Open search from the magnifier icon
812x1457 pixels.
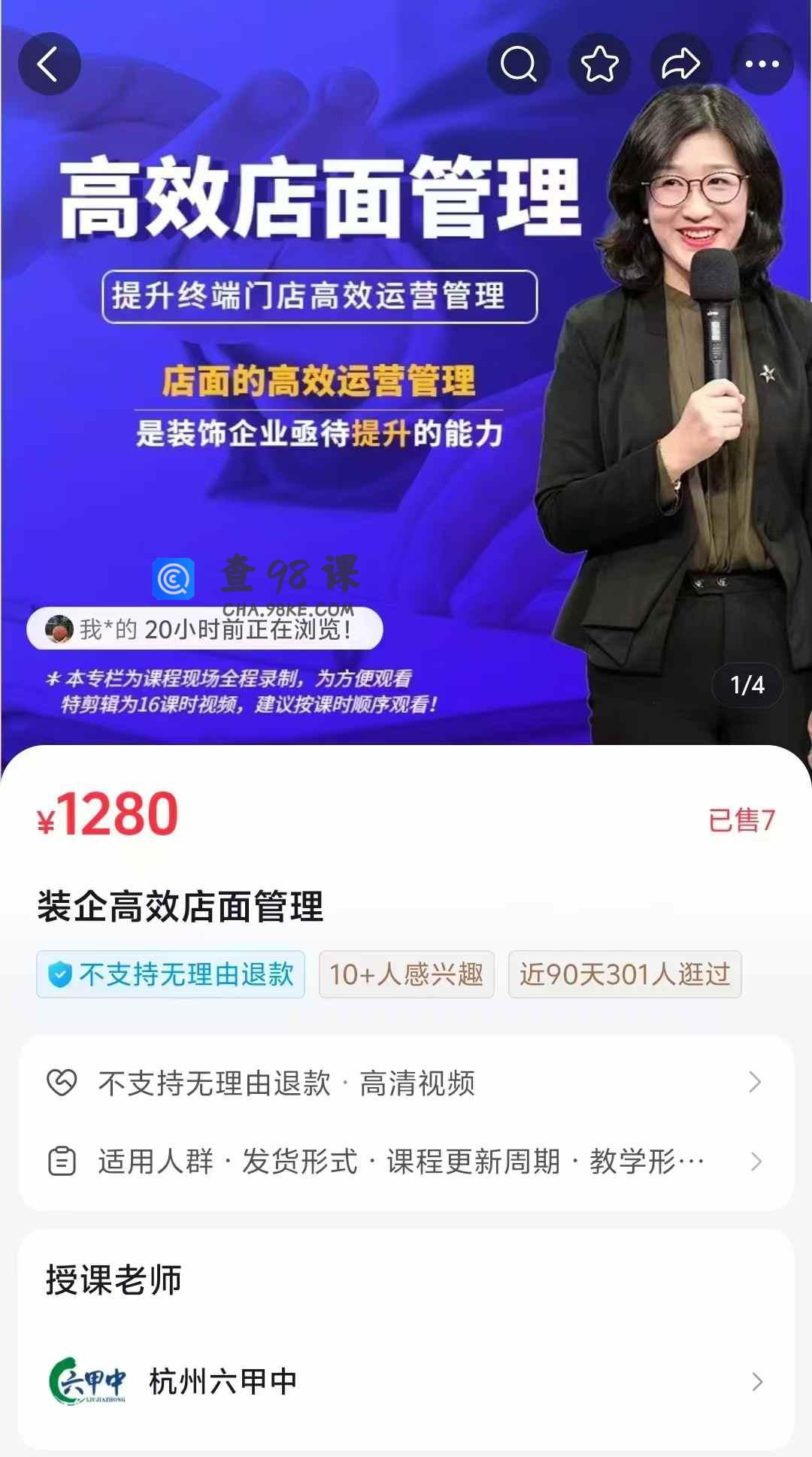click(x=519, y=64)
